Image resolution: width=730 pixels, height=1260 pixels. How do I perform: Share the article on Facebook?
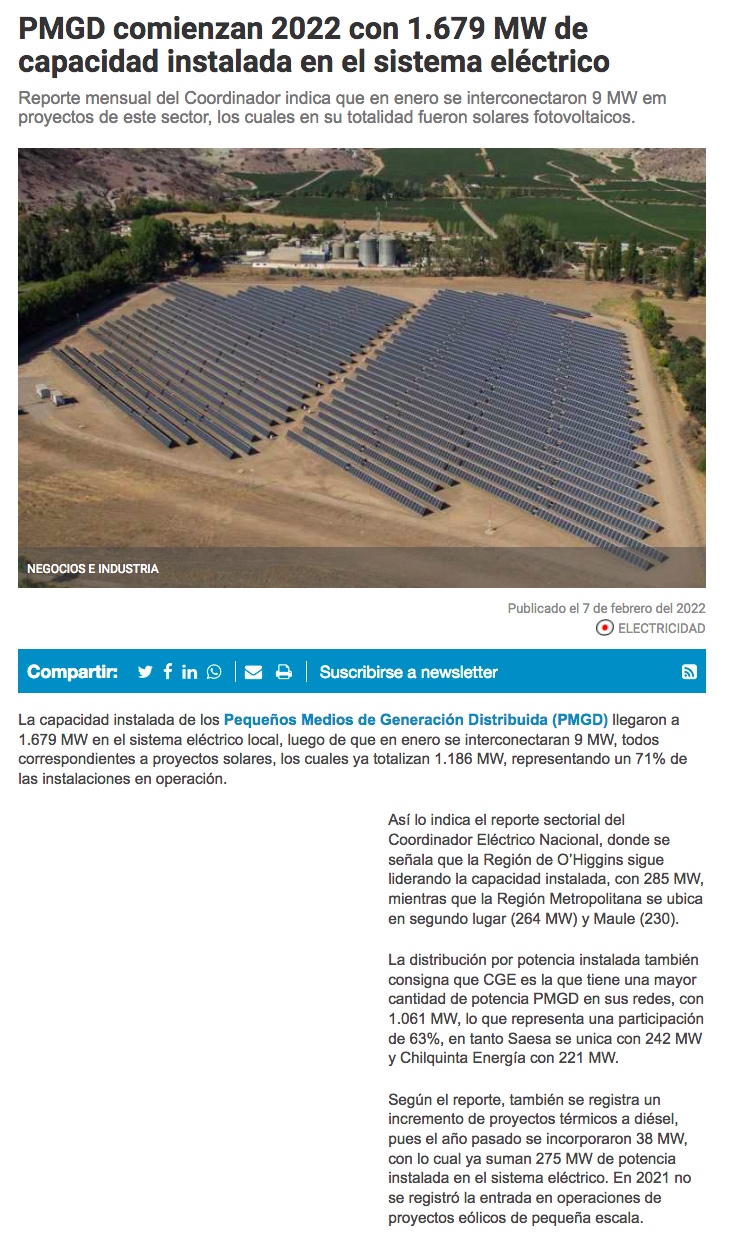click(168, 672)
